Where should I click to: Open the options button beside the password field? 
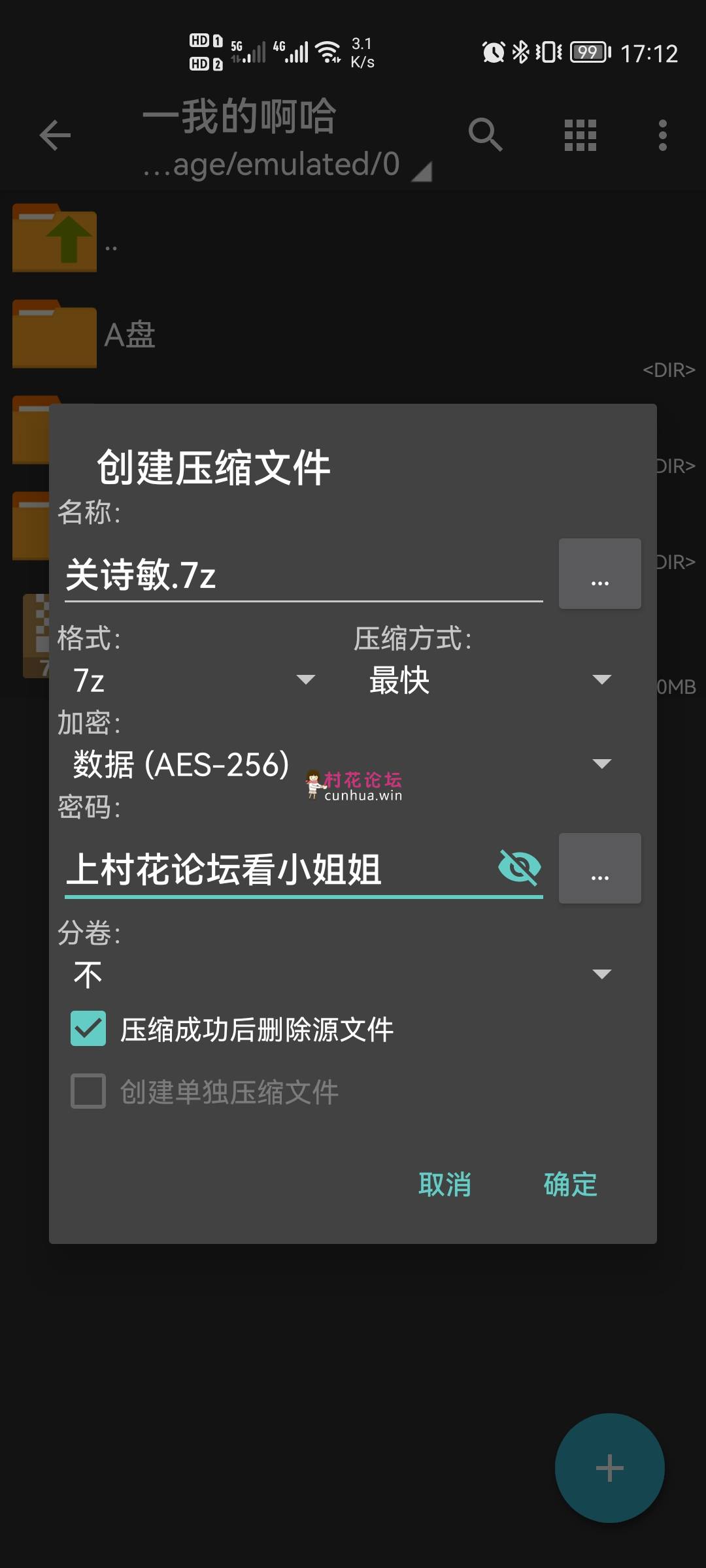[599, 868]
